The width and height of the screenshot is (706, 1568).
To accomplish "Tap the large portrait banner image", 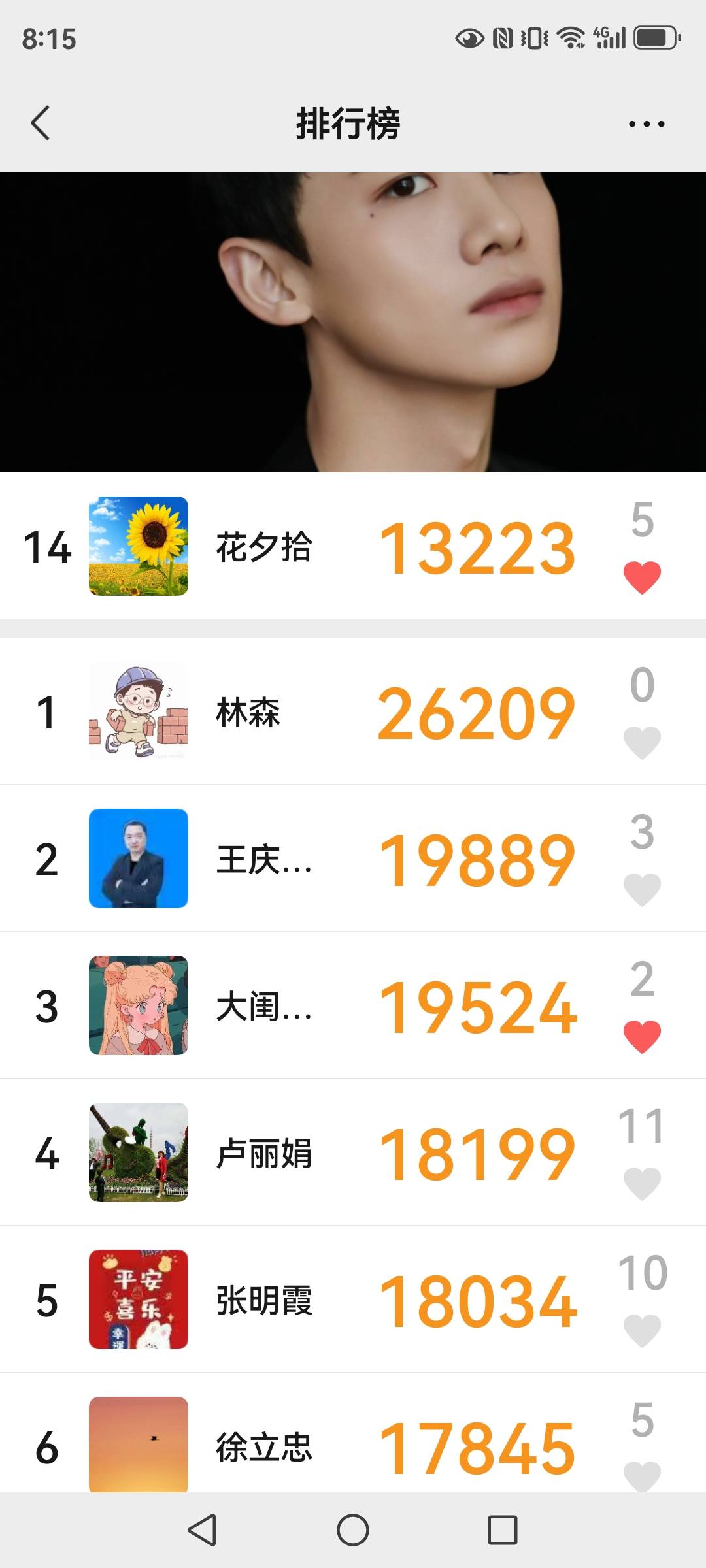I will pyautogui.click(x=353, y=320).
